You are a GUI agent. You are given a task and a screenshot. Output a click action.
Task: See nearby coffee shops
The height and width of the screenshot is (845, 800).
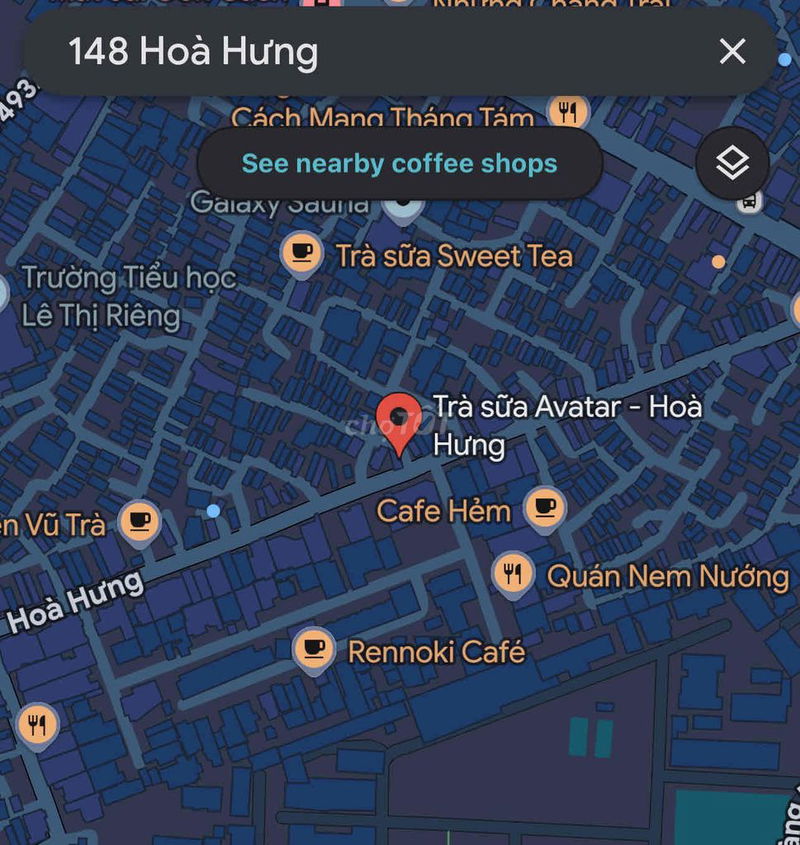tap(399, 163)
